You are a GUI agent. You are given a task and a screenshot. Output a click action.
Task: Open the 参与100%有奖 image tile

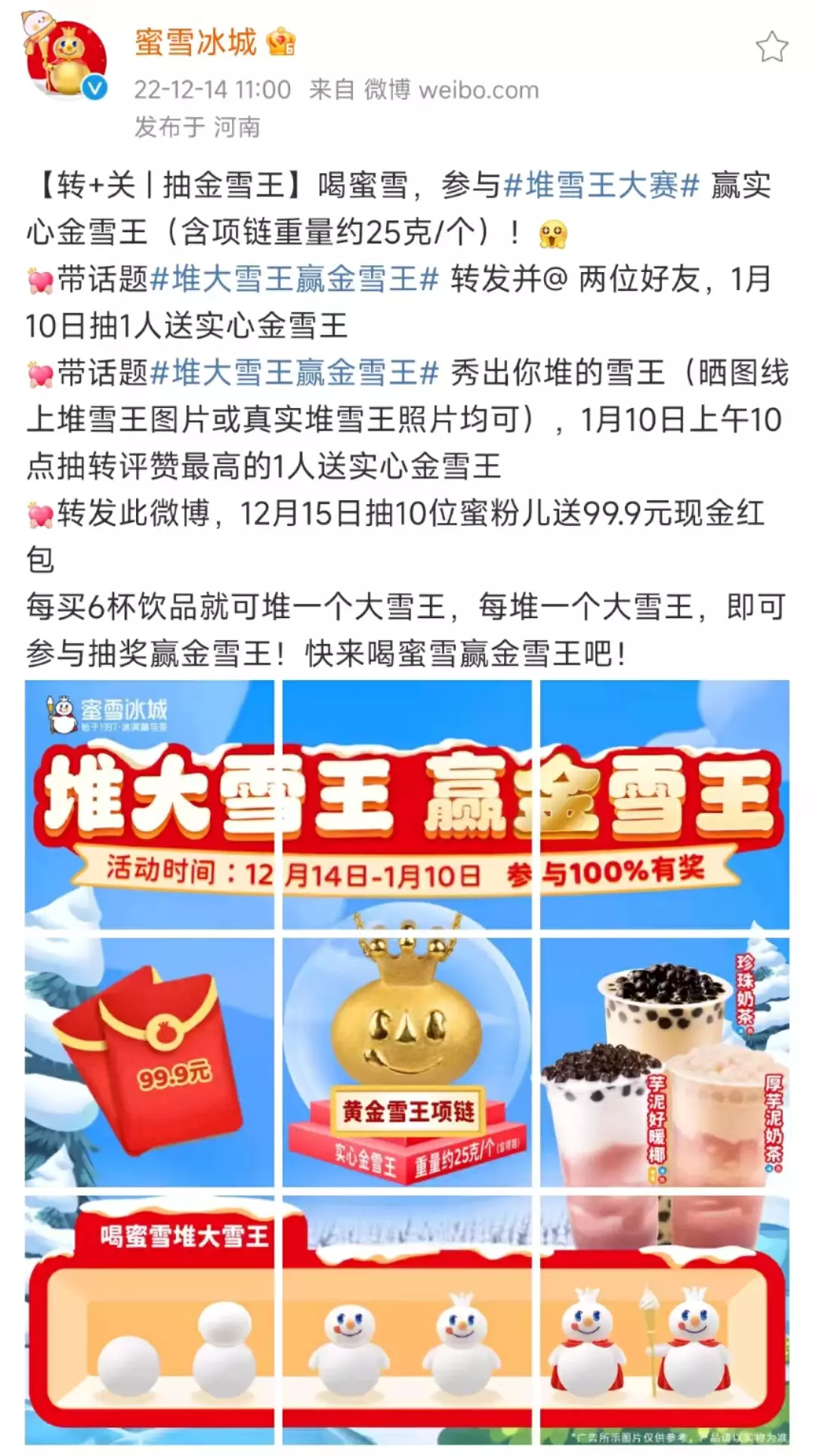pos(664,805)
